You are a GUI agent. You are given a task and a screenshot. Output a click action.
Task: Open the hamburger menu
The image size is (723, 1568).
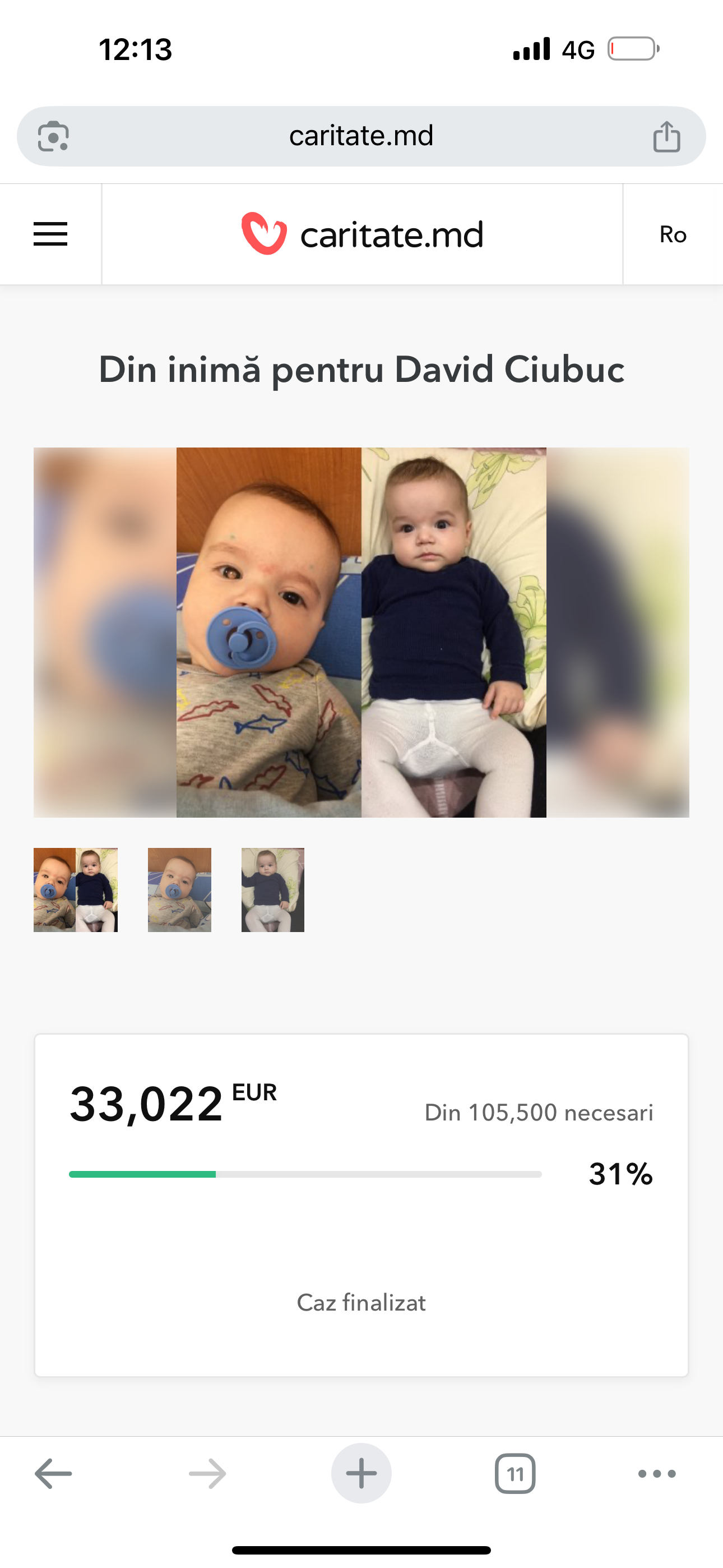click(x=50, y=234)
